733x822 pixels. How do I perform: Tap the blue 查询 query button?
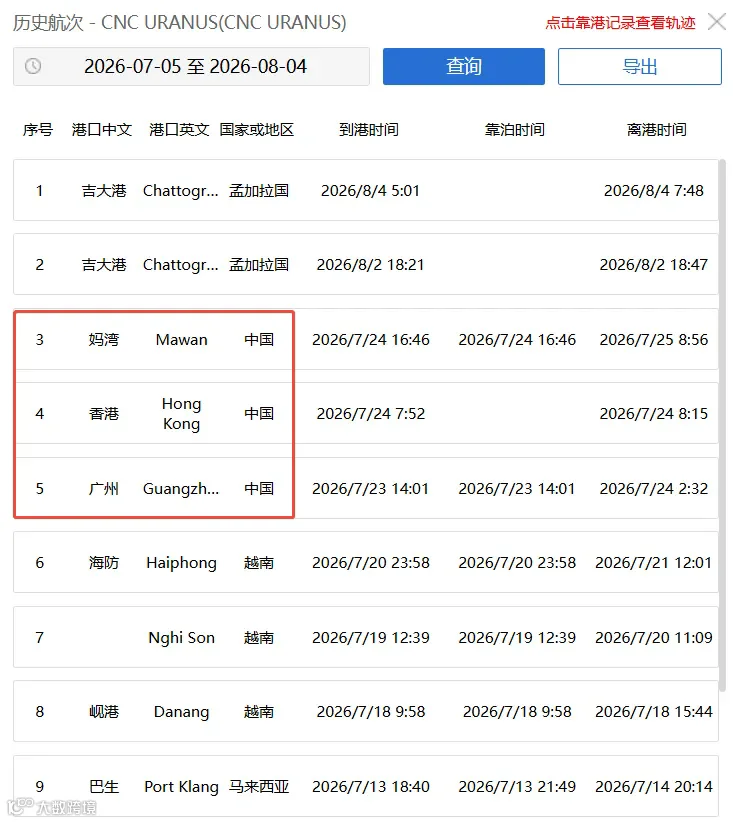point(463,67)
